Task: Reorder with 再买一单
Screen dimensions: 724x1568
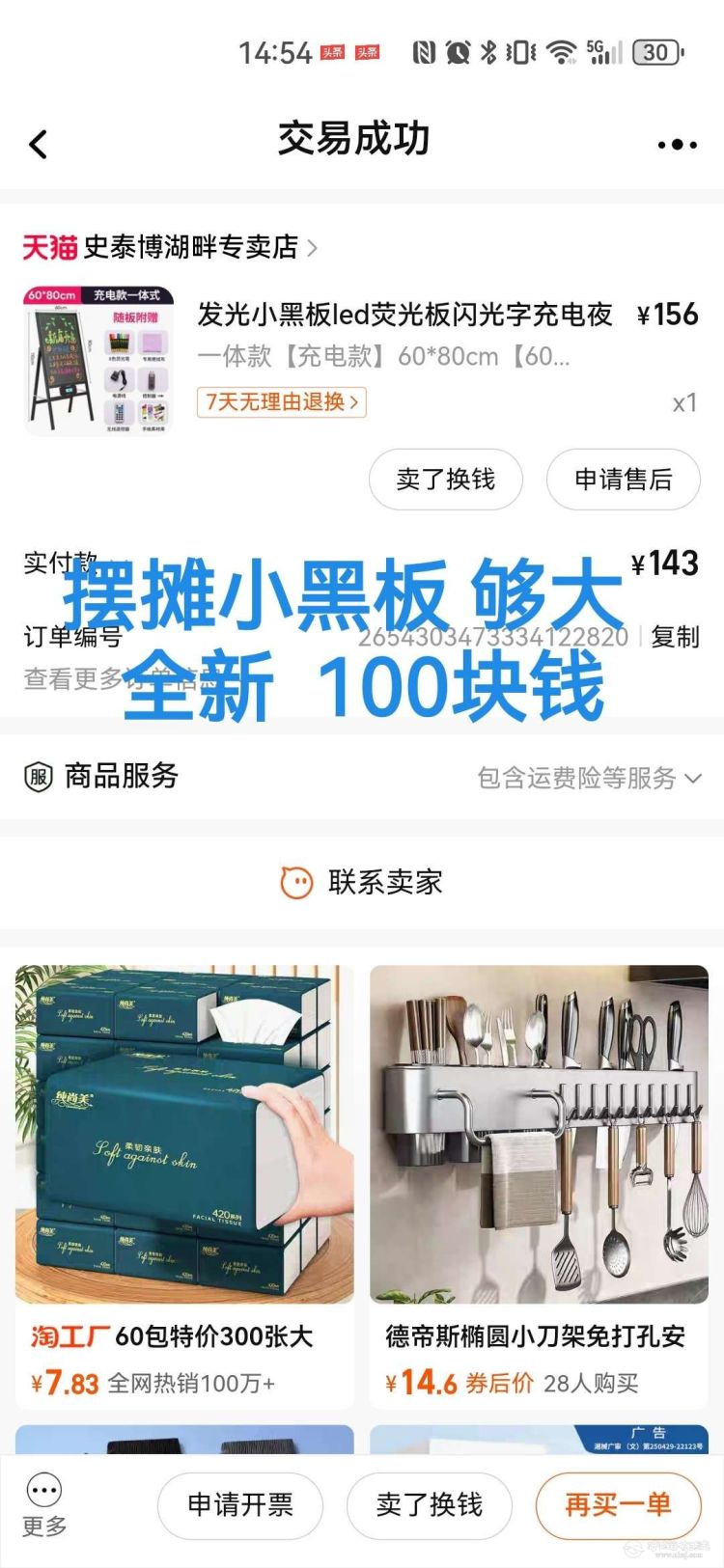Action: [618, 1504]
